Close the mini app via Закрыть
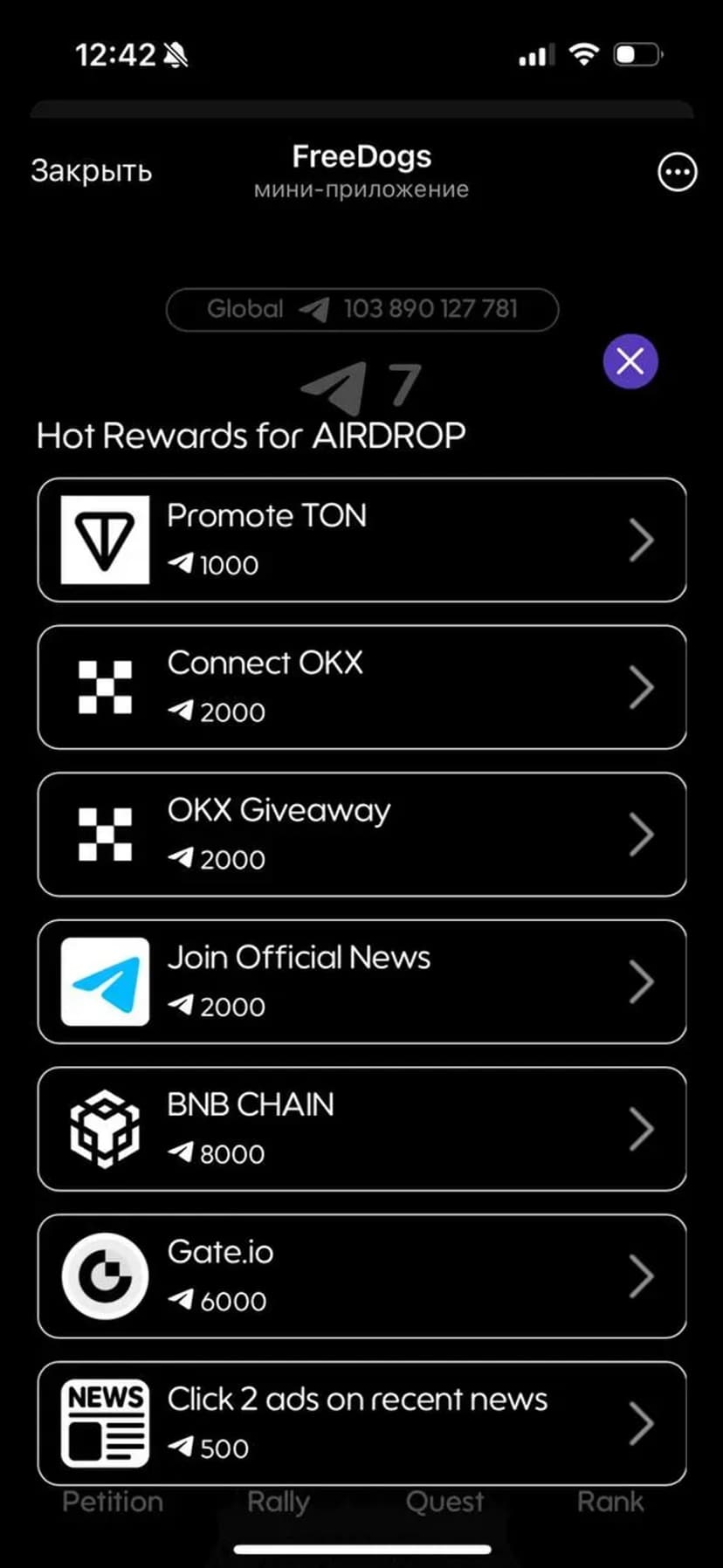 91,171
